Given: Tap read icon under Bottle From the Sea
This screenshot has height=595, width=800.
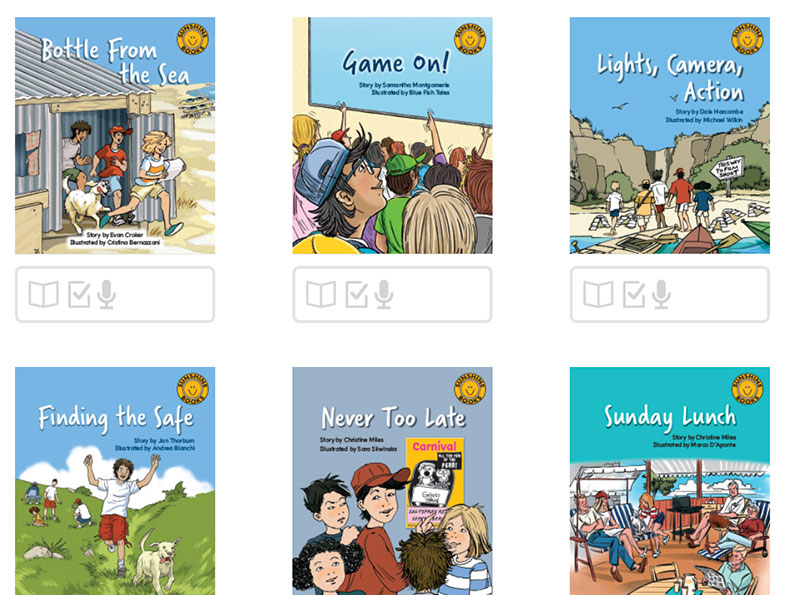Looking at the screenshot, I should point(44,294).
